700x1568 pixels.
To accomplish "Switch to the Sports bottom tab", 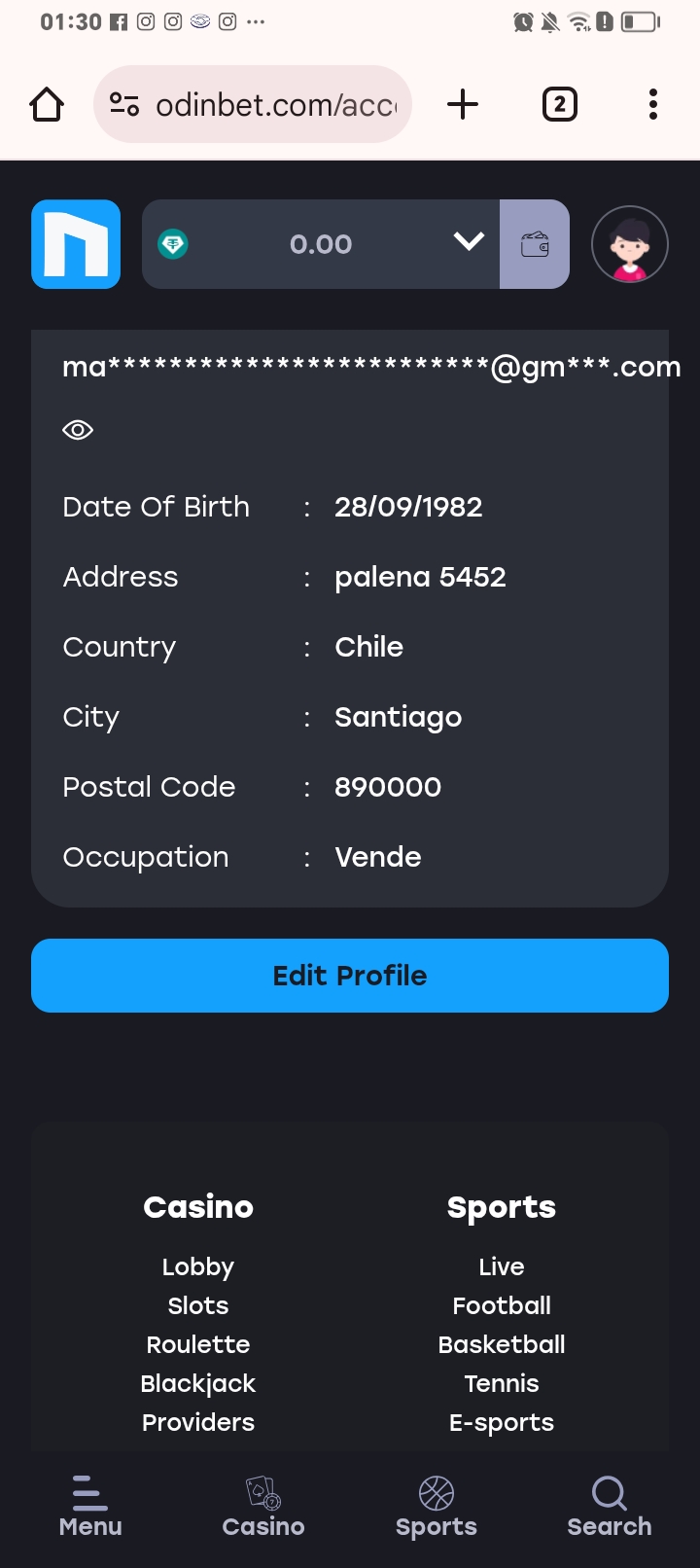I will [437, 1507].
